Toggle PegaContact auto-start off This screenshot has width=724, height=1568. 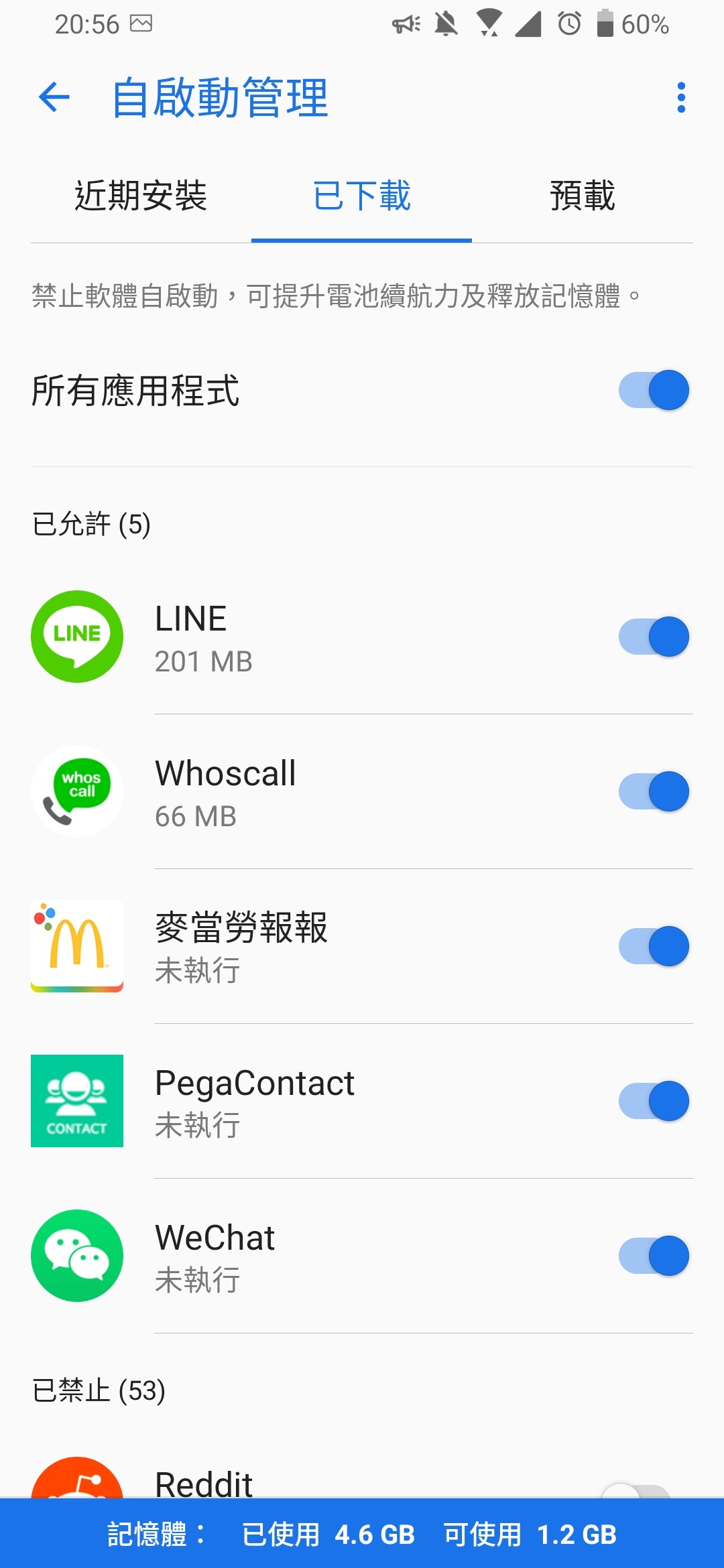point(654,1101)
